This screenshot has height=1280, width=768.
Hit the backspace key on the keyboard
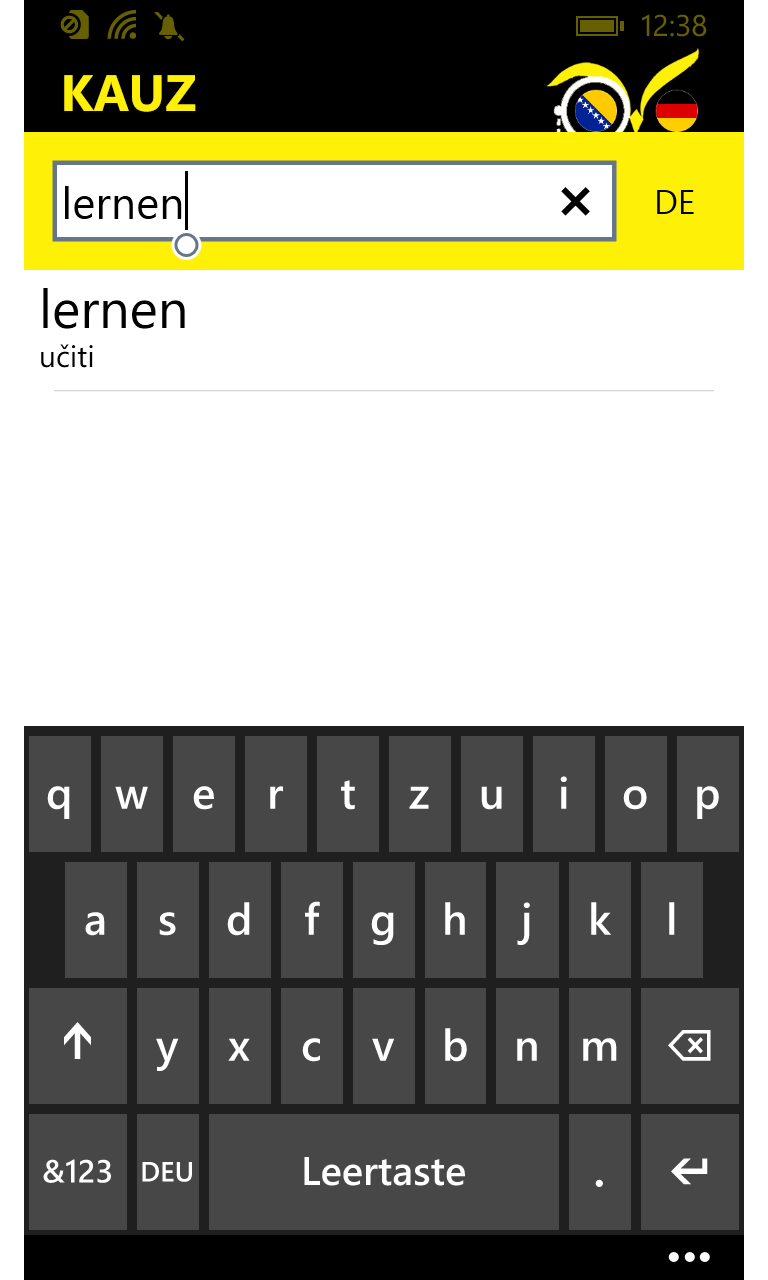click(689, 1047)
